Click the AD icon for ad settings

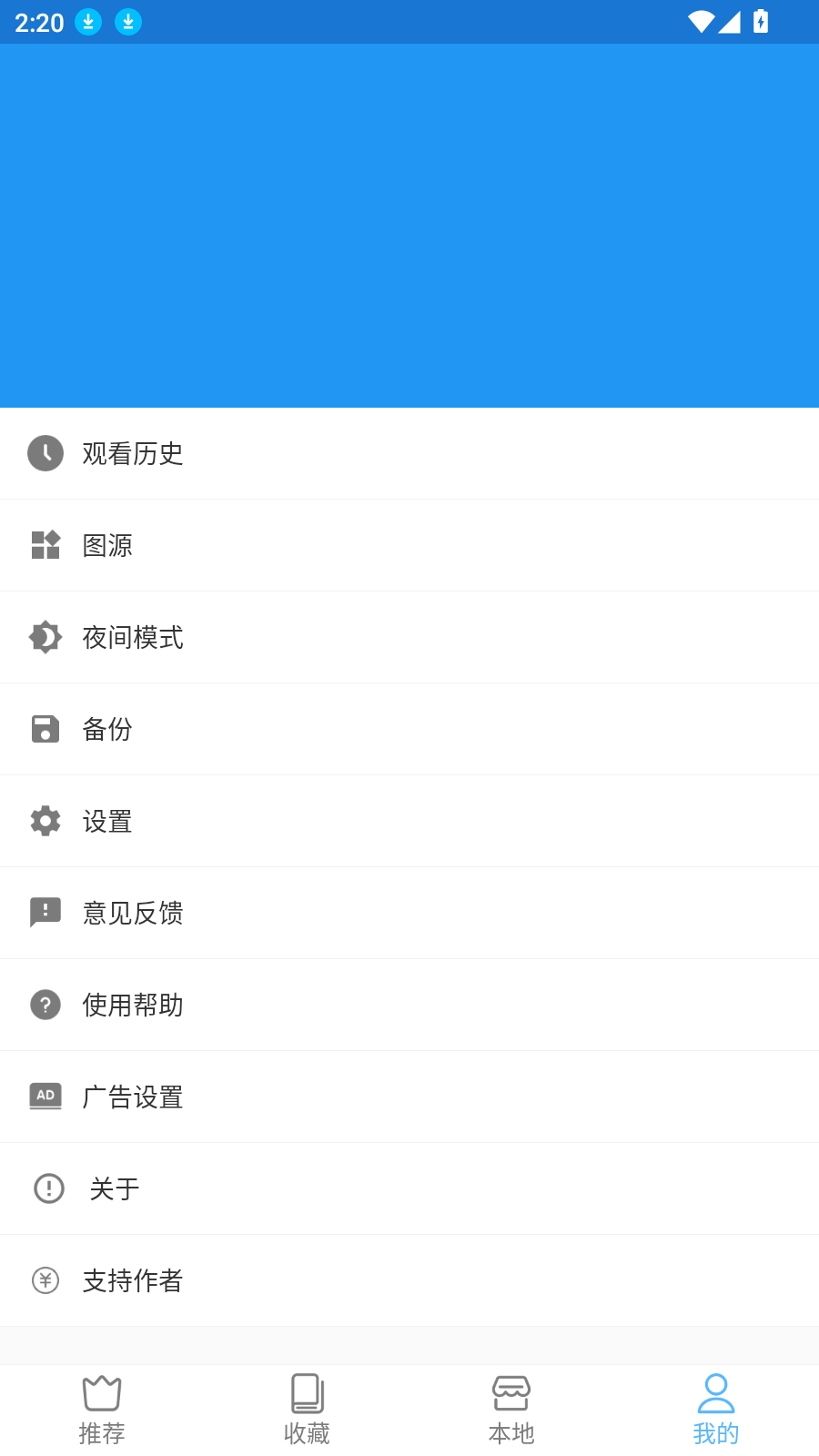click(45, 1097)
